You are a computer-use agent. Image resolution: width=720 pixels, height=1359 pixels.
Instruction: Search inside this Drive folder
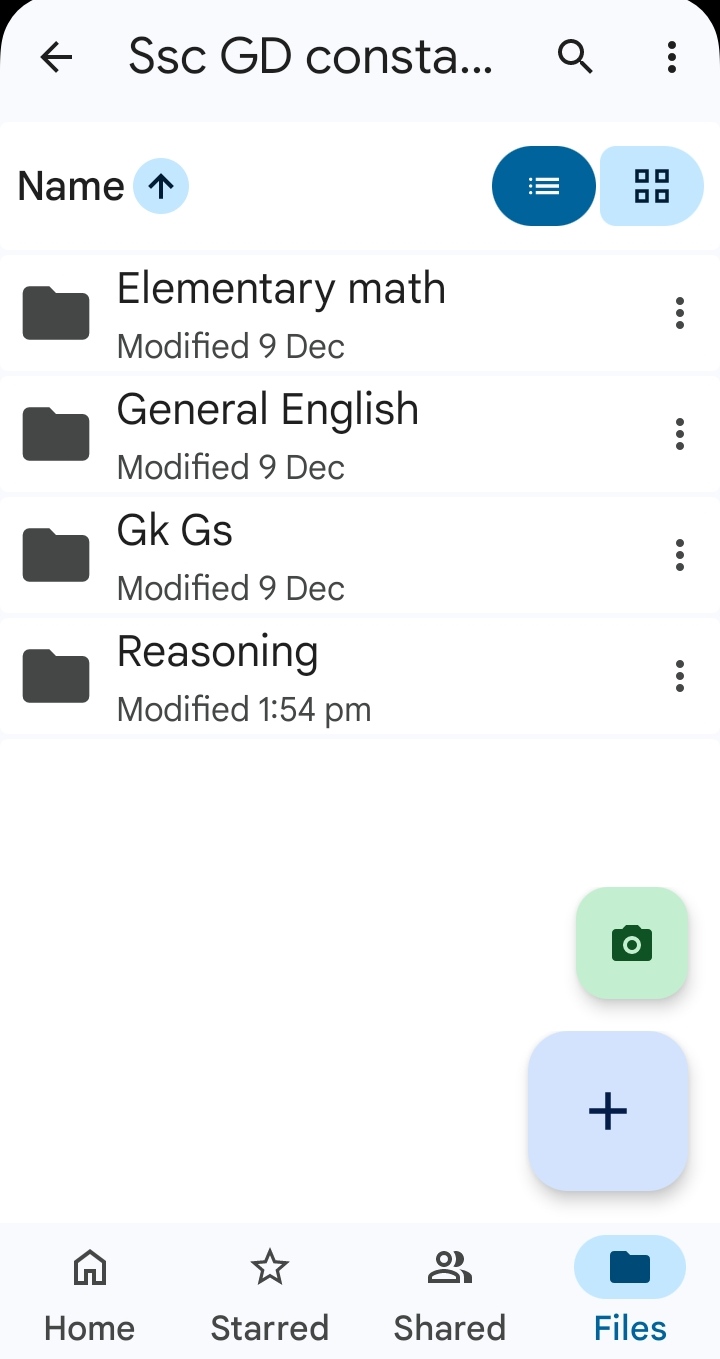point(575,58)
